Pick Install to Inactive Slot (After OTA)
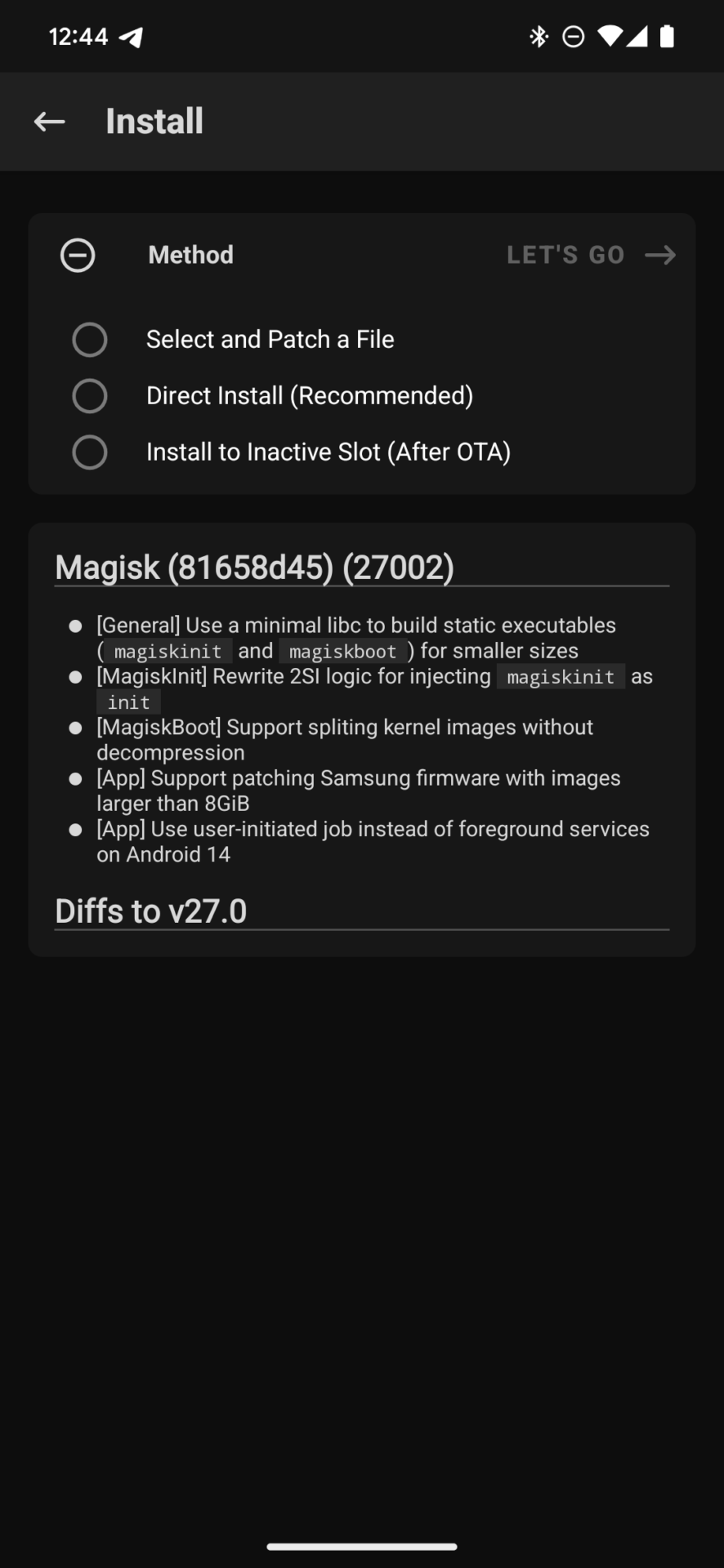 (90, 452)
